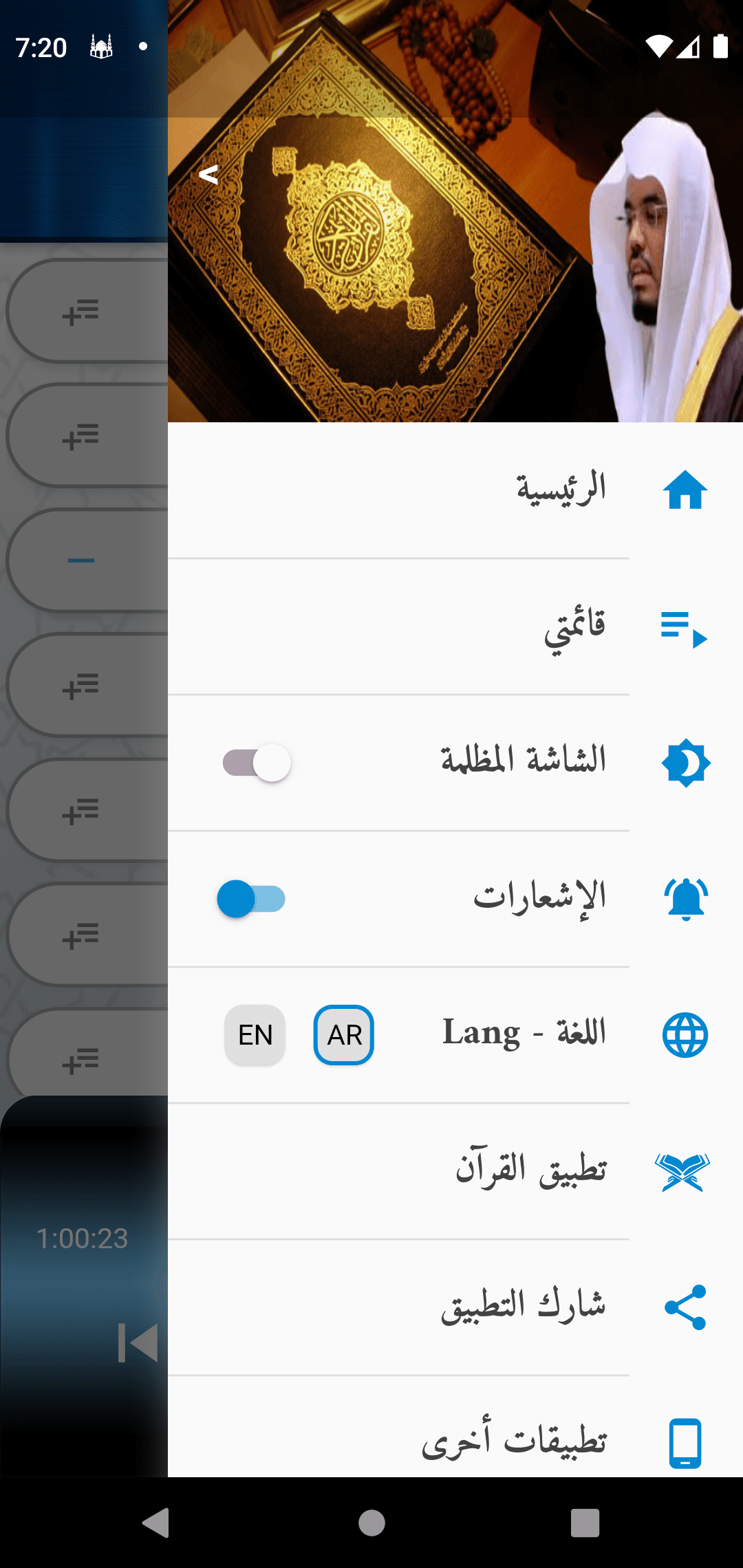Open قائمتي playlist menu item
743x1568 pixels.
point(574,627)
